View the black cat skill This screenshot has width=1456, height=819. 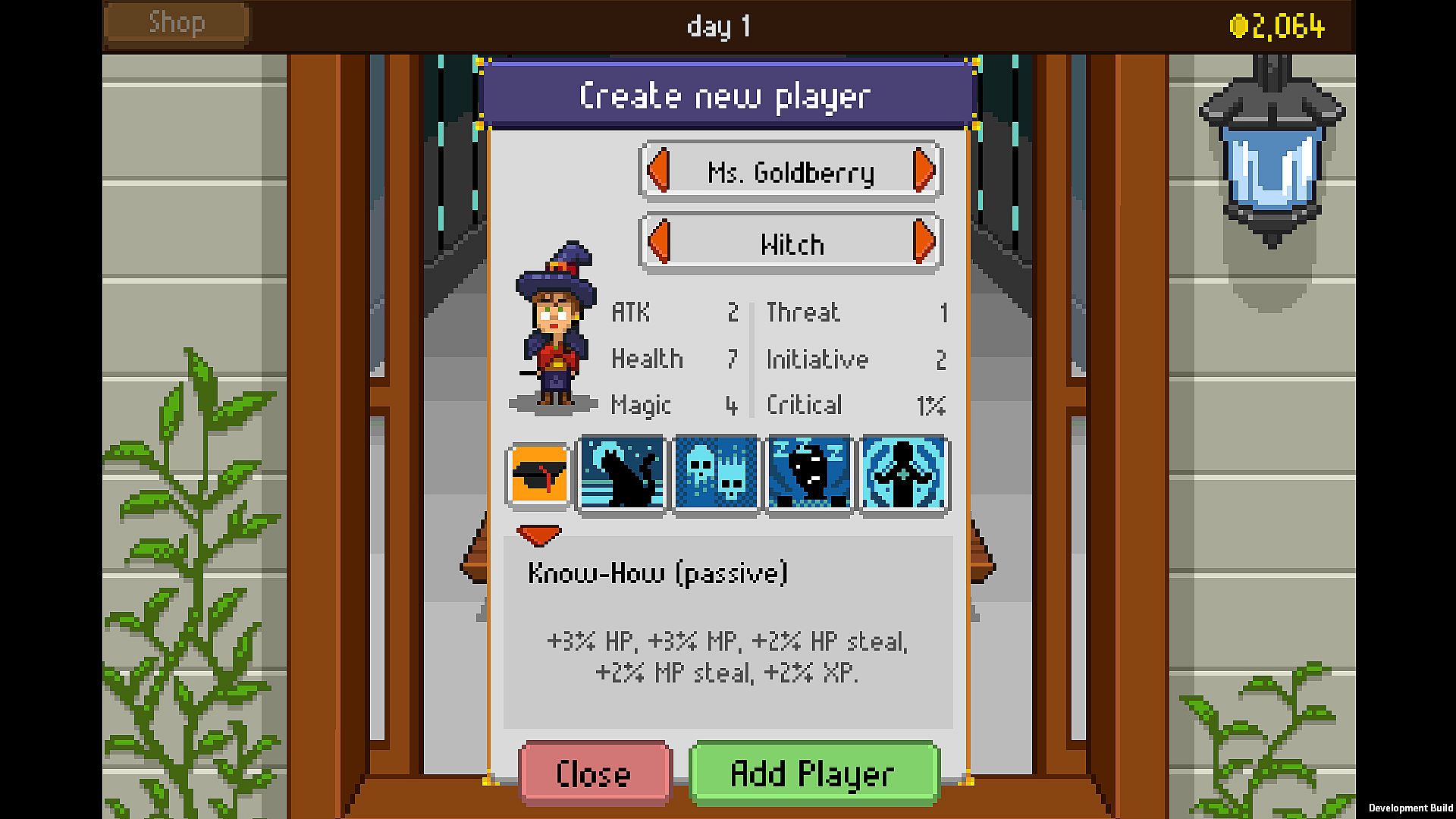(x=622, y=475)
